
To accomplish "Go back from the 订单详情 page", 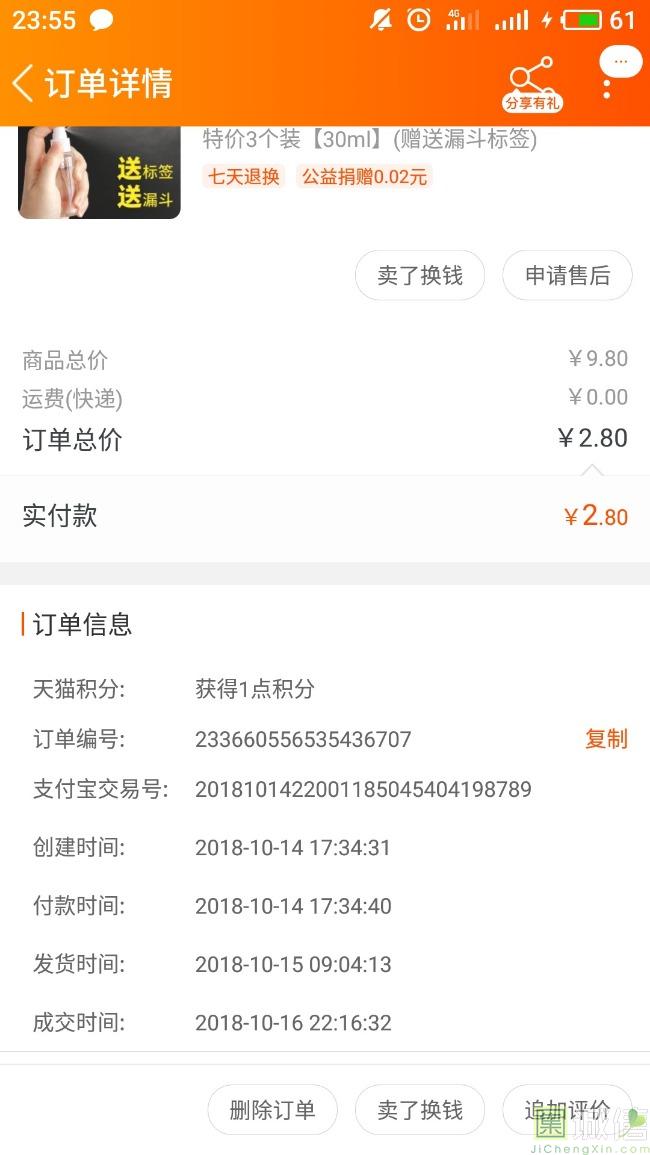I will (x=23, y=82).
